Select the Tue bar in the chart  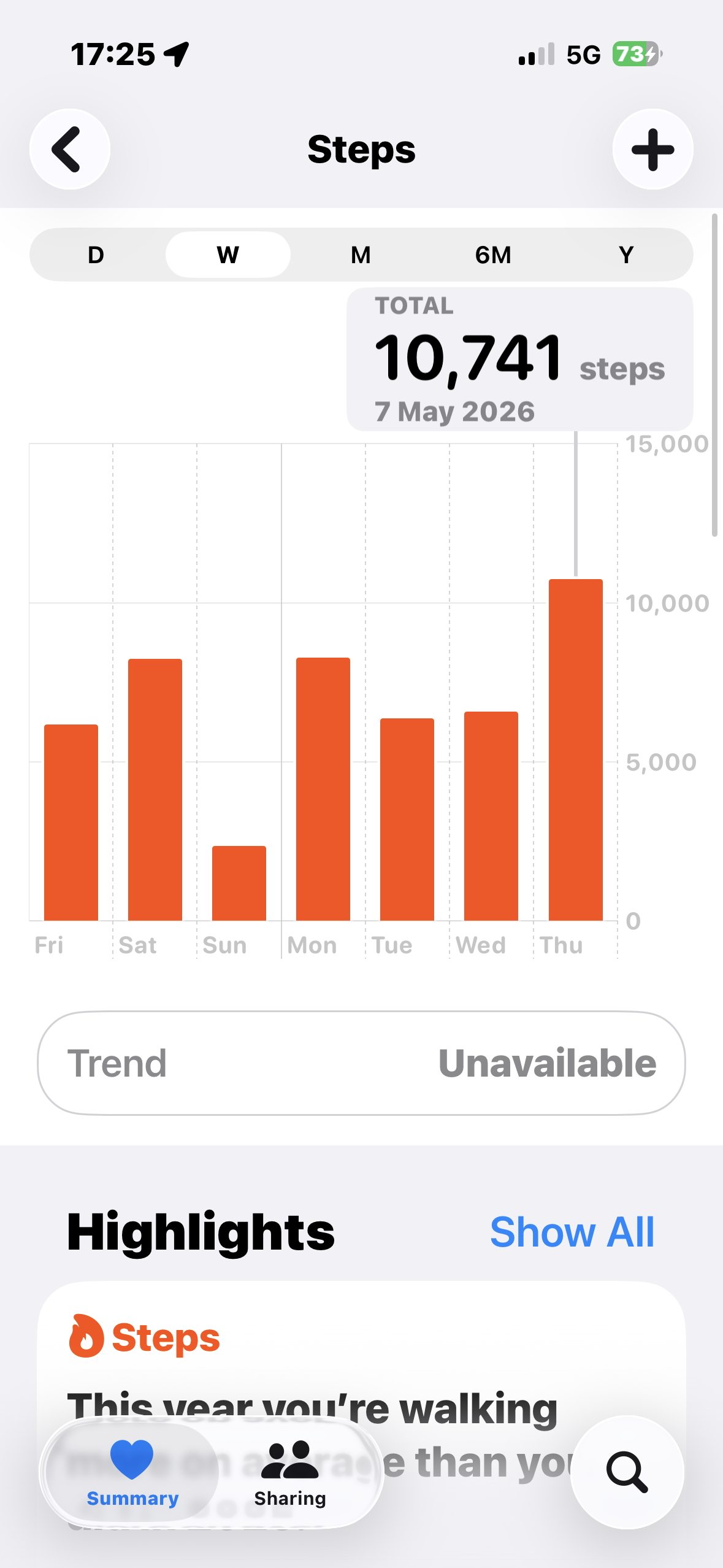[x=407, y=820]
